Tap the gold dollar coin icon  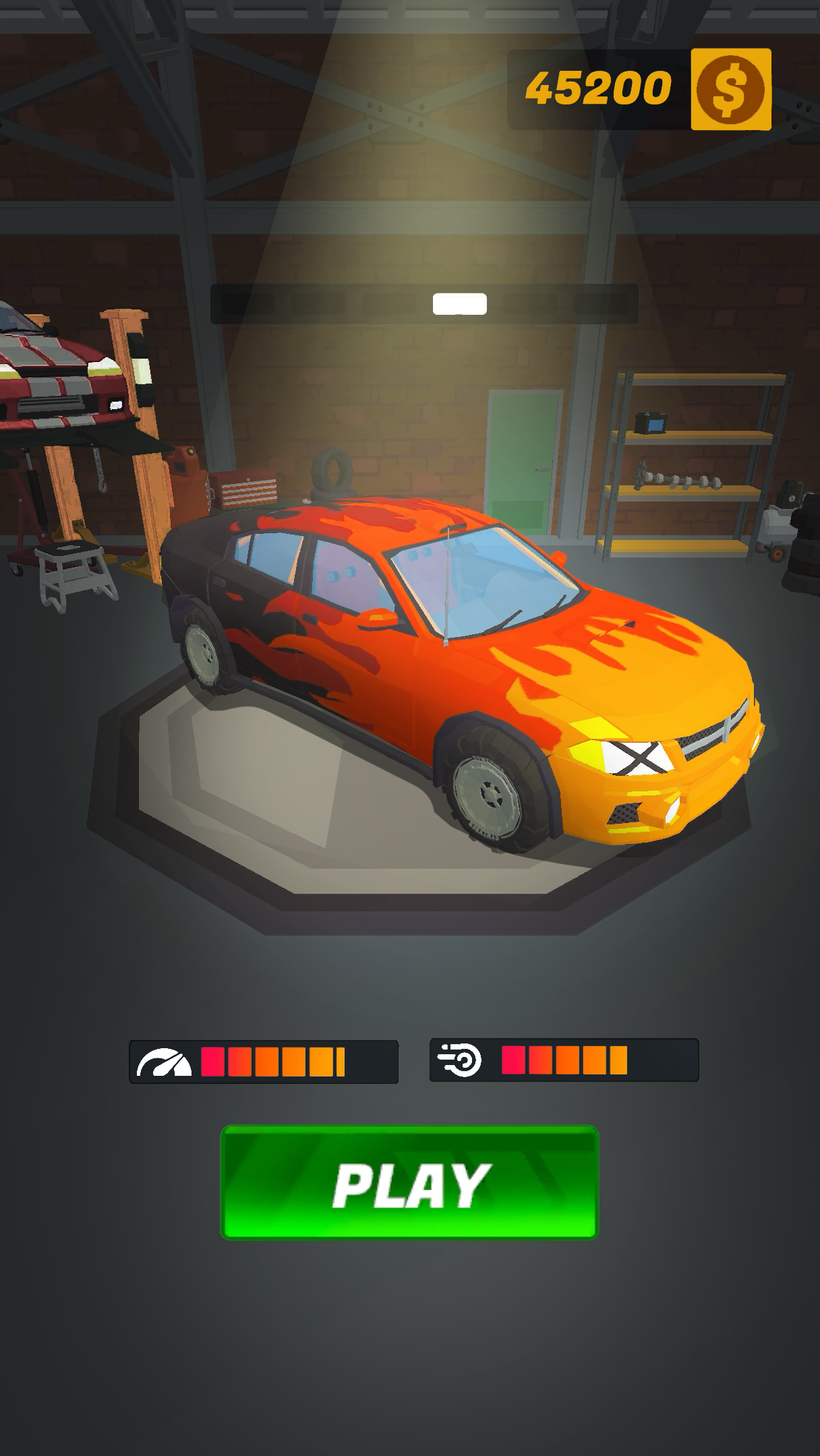[731, 89]
